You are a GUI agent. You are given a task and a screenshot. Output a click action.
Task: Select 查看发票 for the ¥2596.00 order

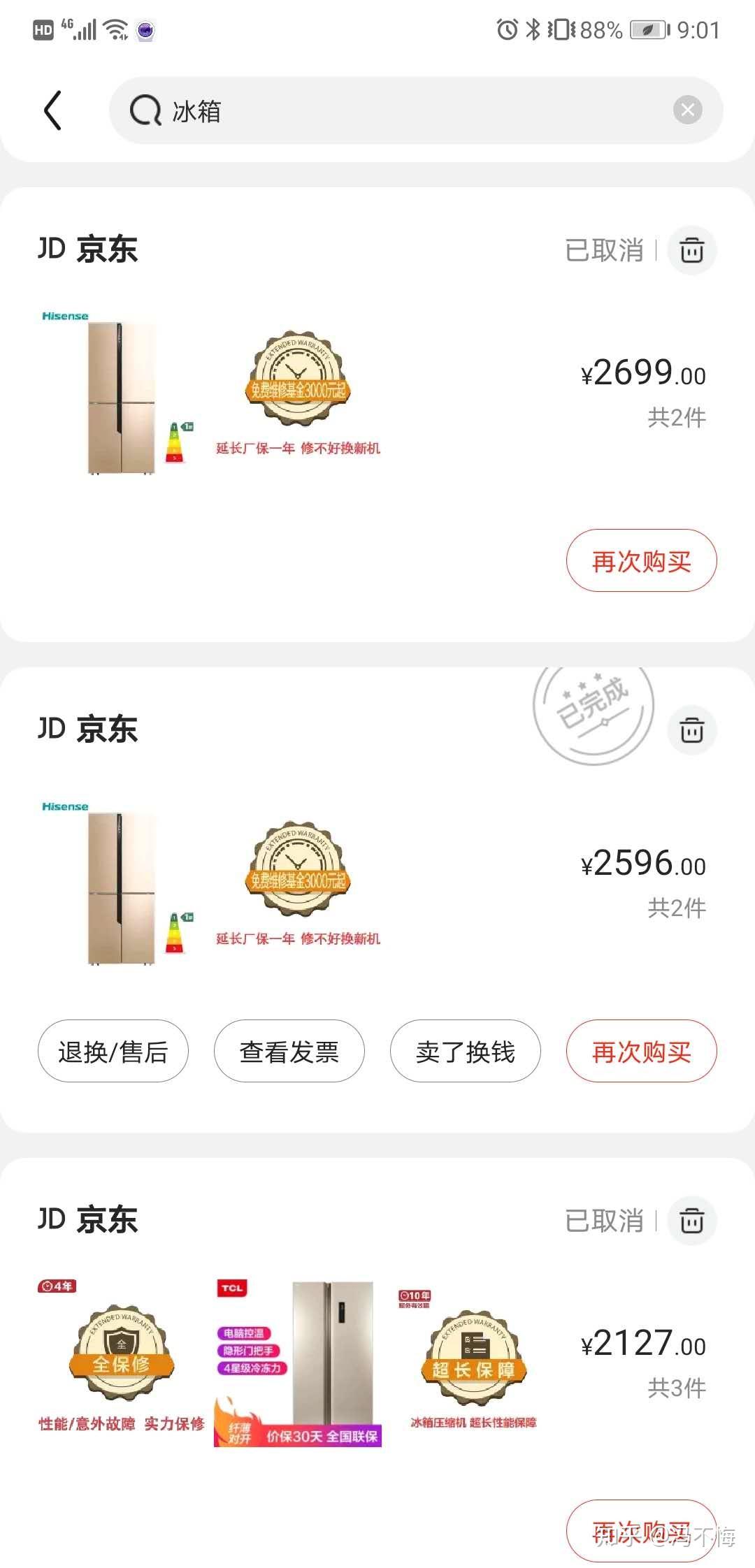[x=289, y=1051]
